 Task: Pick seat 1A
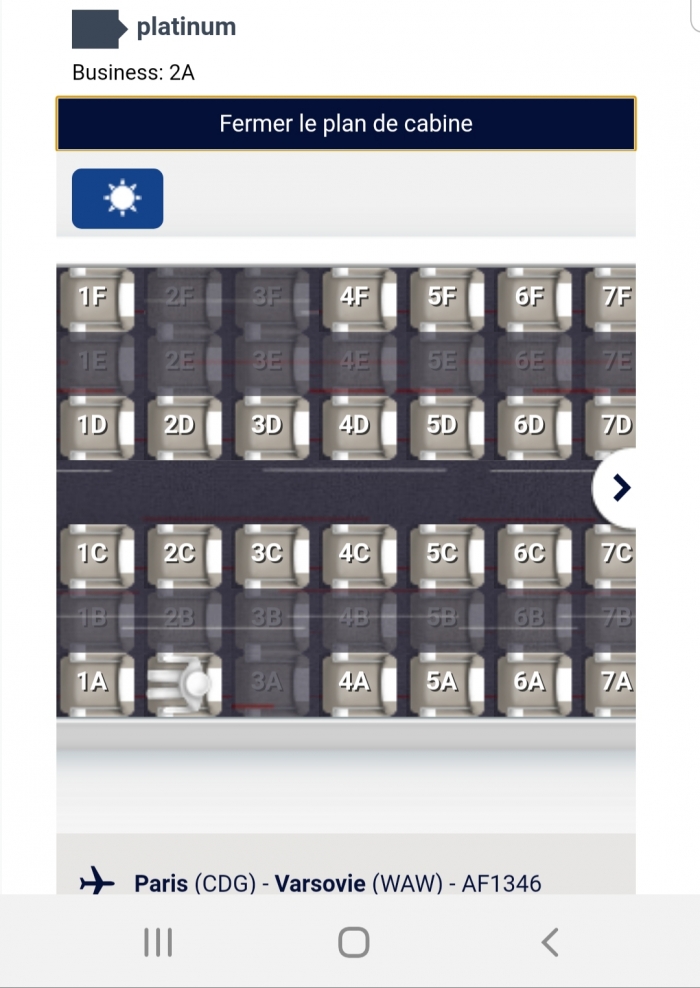point(95,682)
